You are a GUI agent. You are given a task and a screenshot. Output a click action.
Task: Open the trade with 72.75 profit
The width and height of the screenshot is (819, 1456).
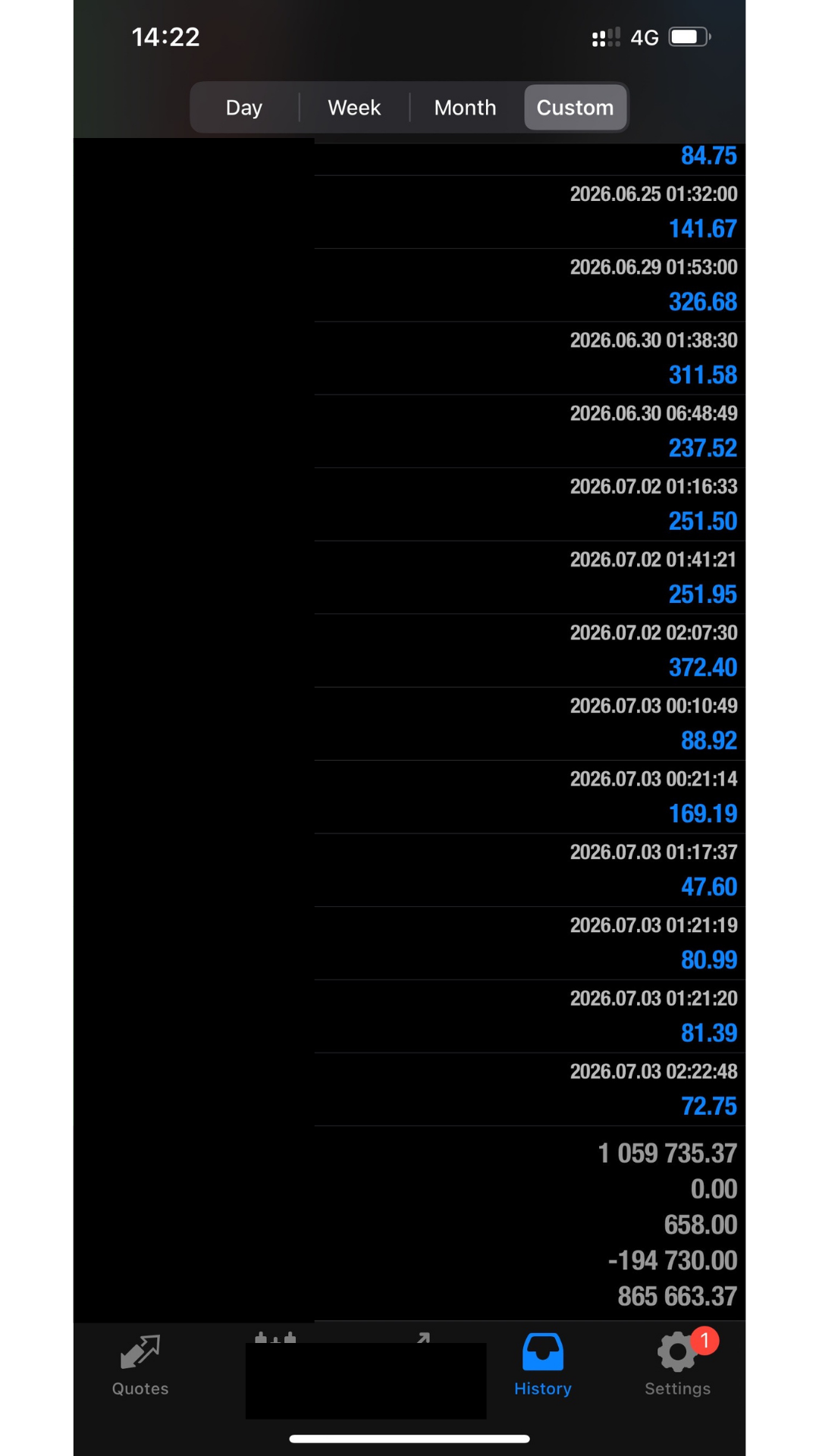click(409, 1090)
